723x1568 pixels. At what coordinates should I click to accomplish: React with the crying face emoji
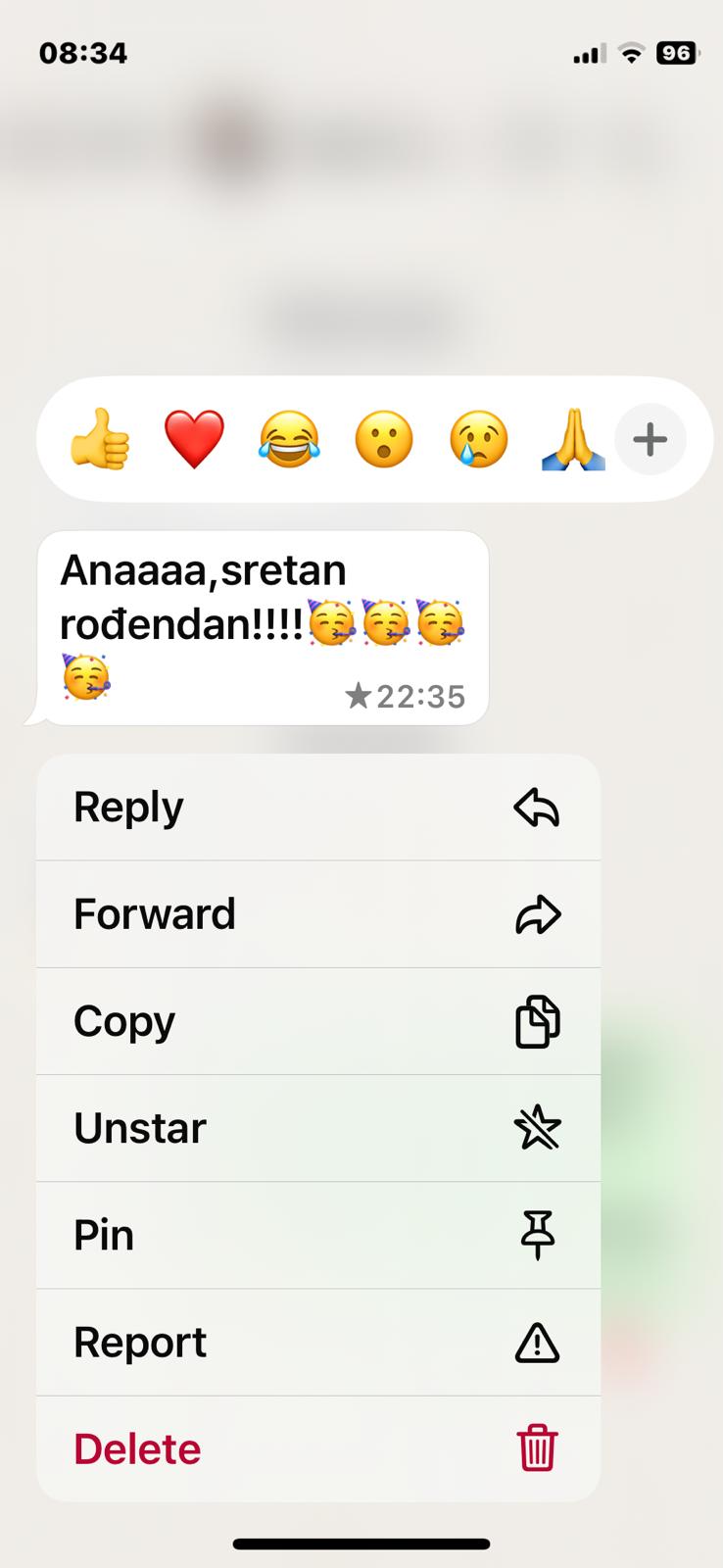pyautogui.click(x=478, y=439)
